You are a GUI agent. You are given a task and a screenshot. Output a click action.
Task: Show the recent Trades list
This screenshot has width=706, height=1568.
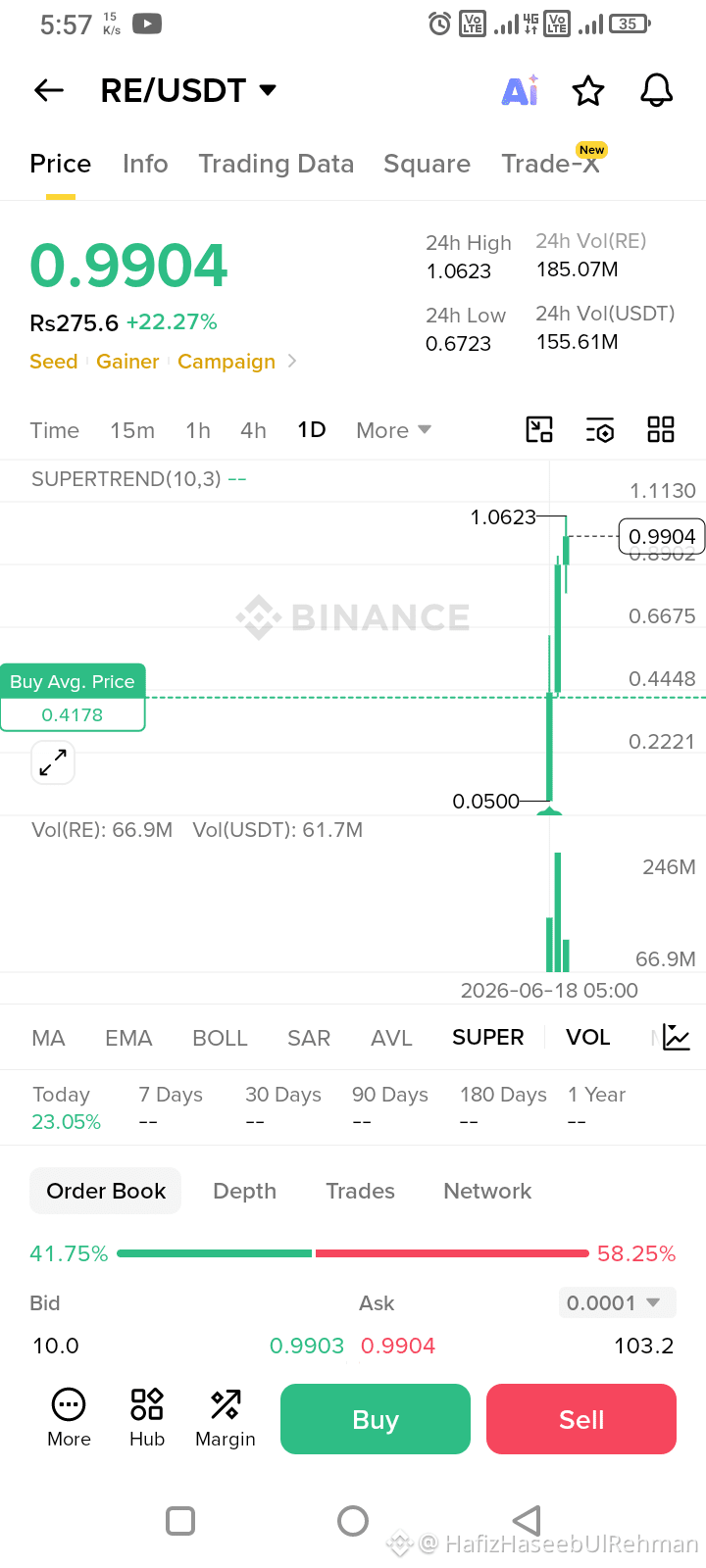point(360,1191)
